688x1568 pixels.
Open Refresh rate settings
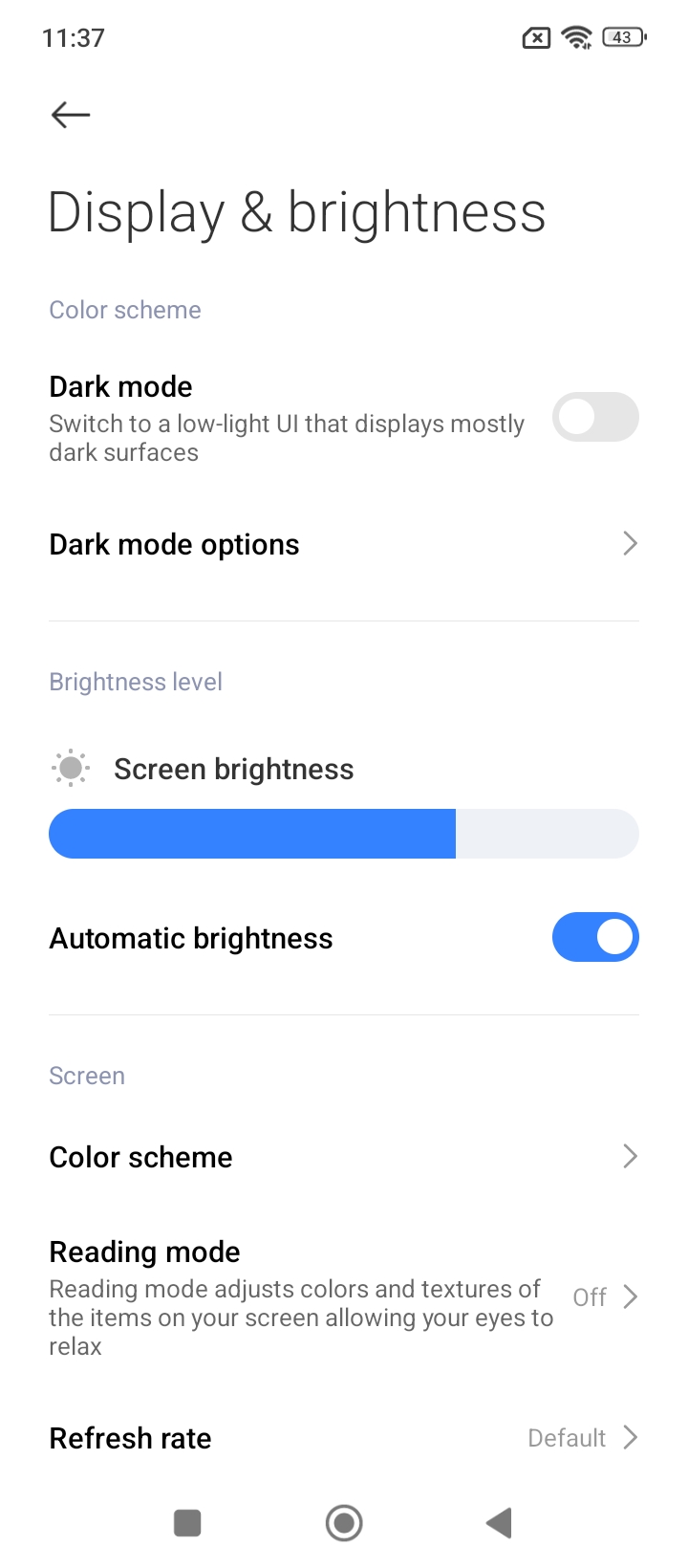click(343, 1438)
